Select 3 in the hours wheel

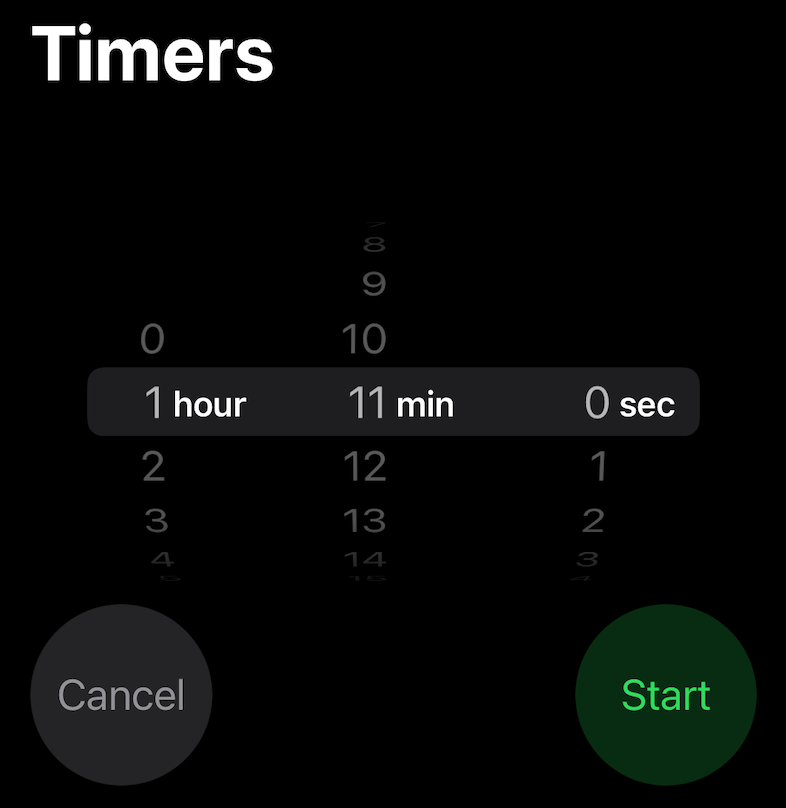155,520
